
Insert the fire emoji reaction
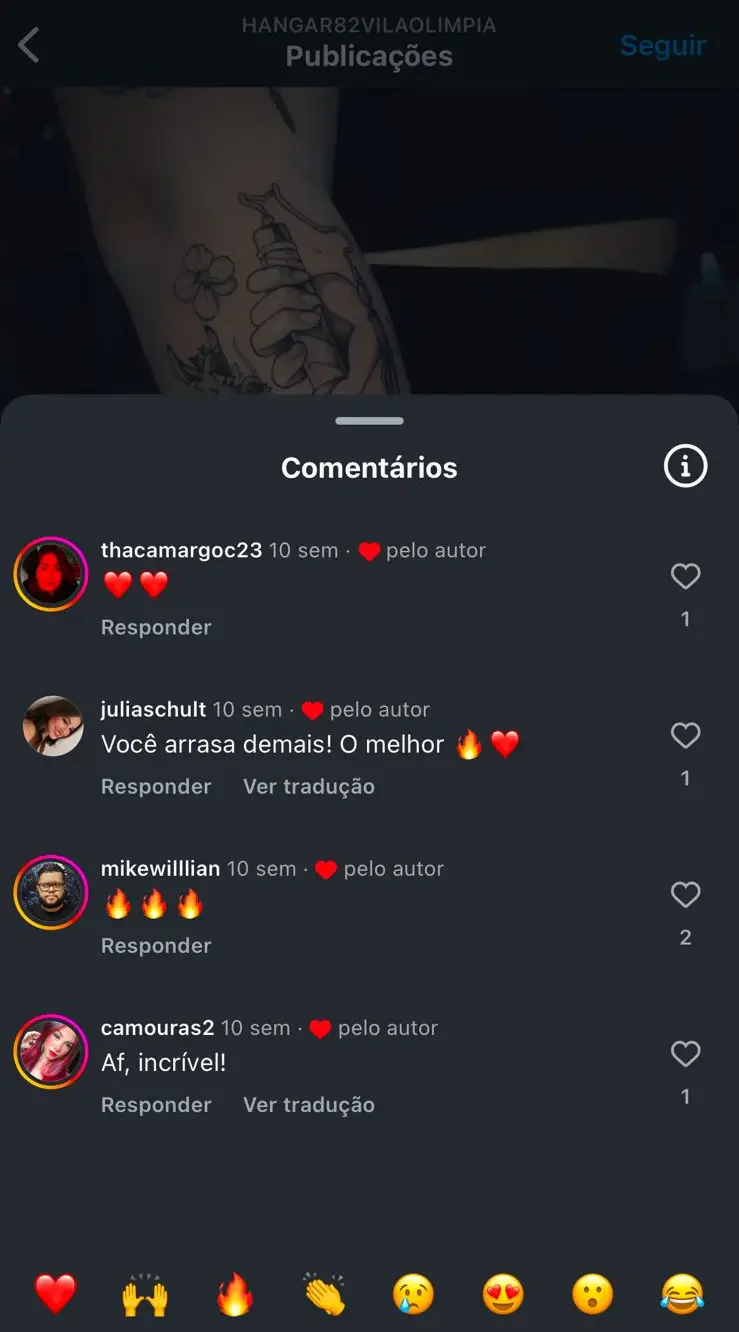236,1295
